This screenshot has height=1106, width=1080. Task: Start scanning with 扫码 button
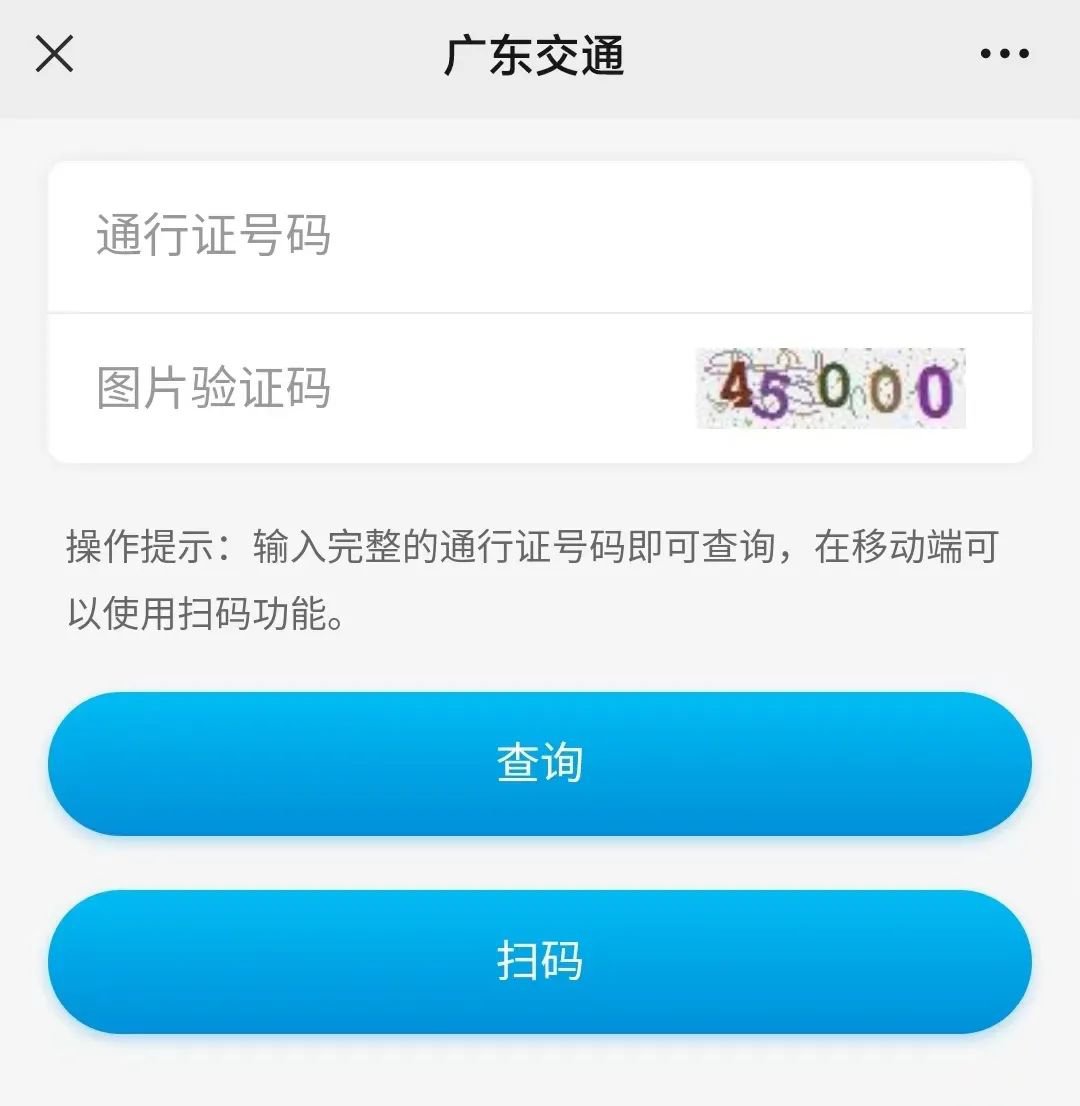[x=540, y=962]
